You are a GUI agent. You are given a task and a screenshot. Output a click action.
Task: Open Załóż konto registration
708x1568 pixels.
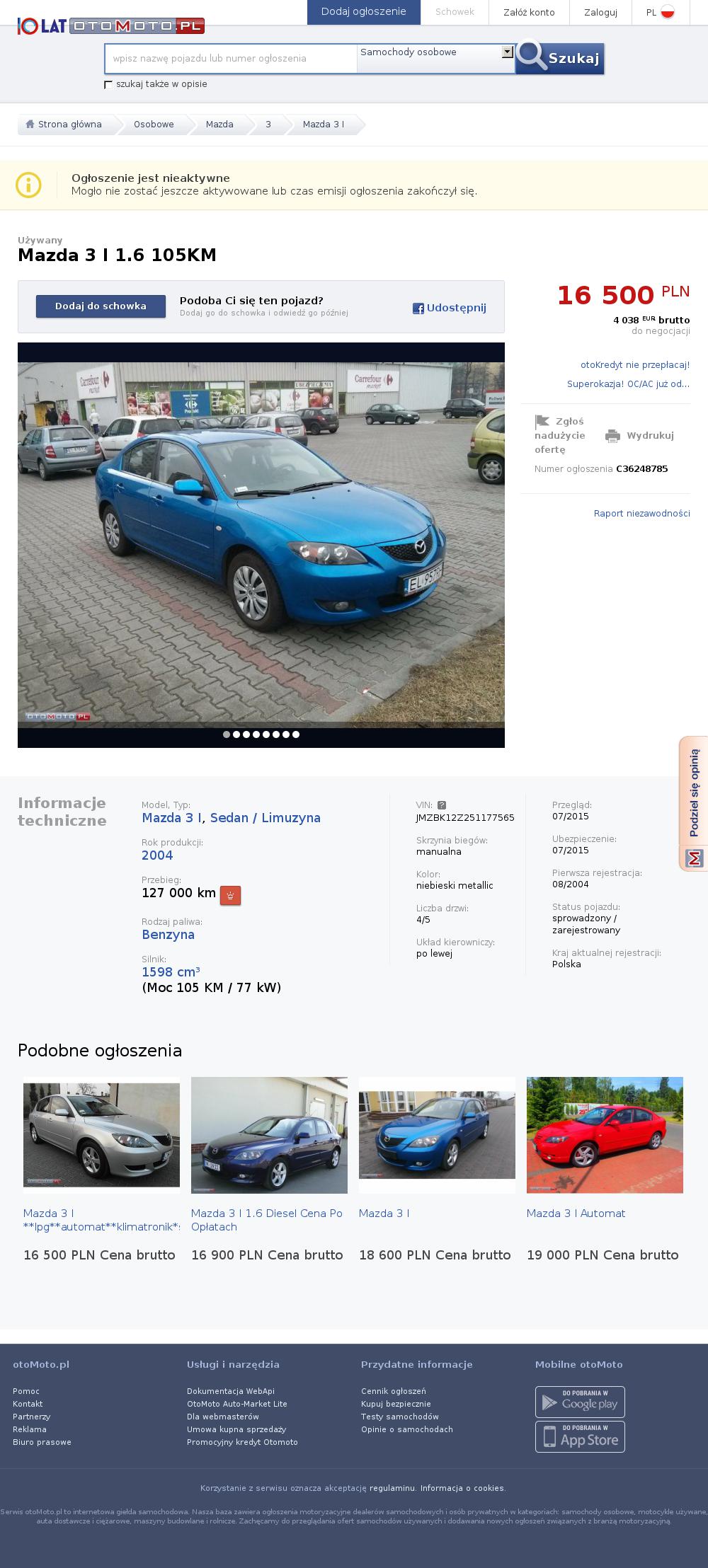coord(529,12)
